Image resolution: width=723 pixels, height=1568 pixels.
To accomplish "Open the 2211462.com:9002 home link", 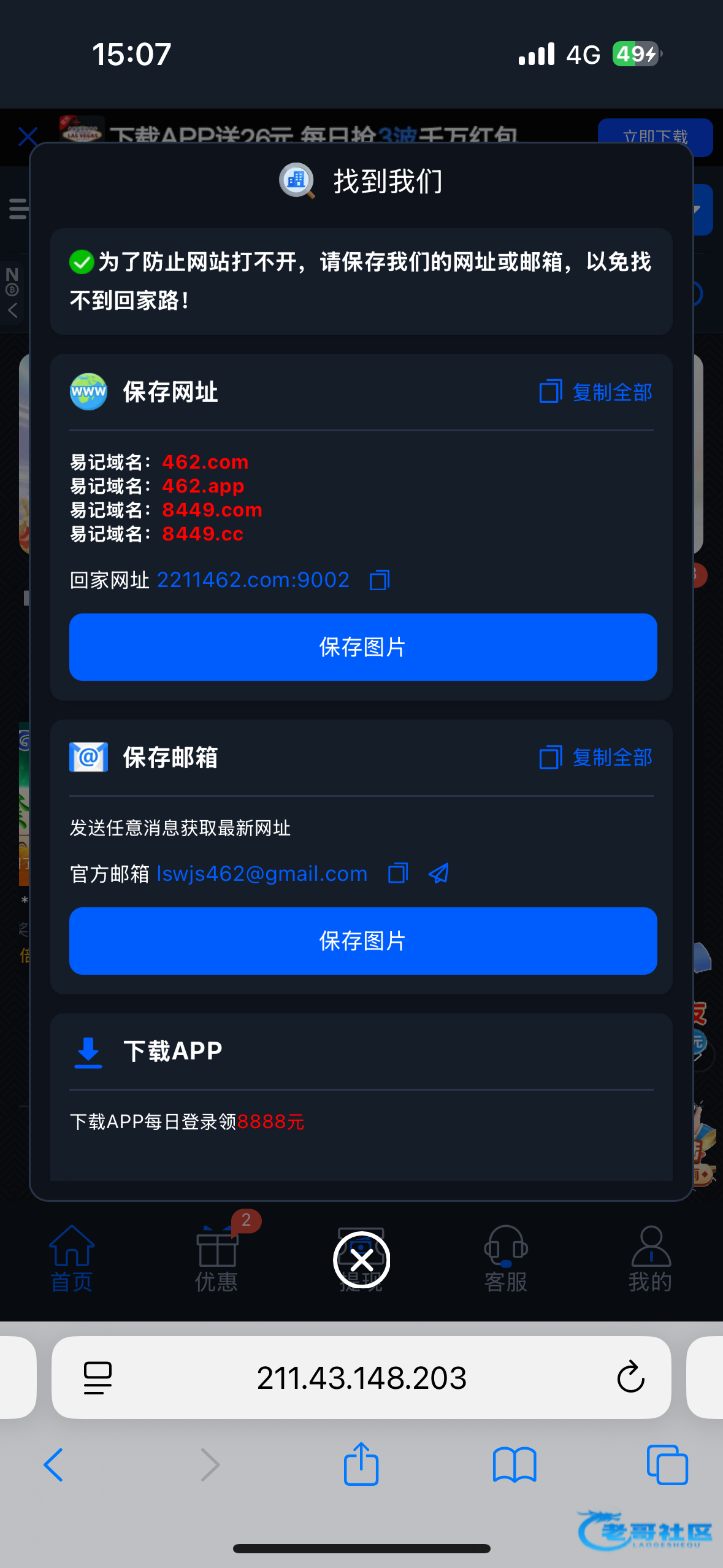I will coord(253,580).
